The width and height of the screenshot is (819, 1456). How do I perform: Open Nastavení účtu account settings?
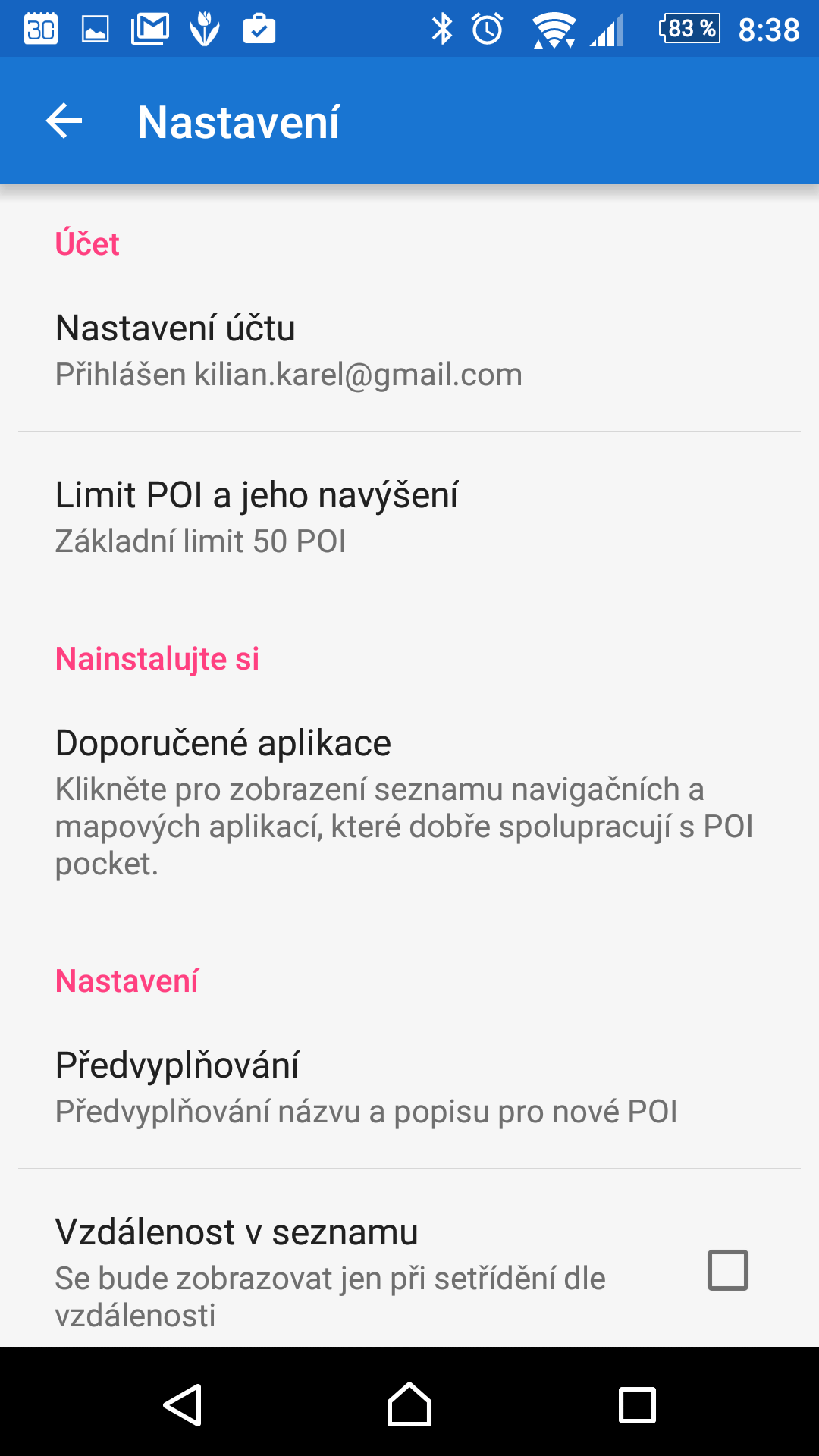click(409, 350)
